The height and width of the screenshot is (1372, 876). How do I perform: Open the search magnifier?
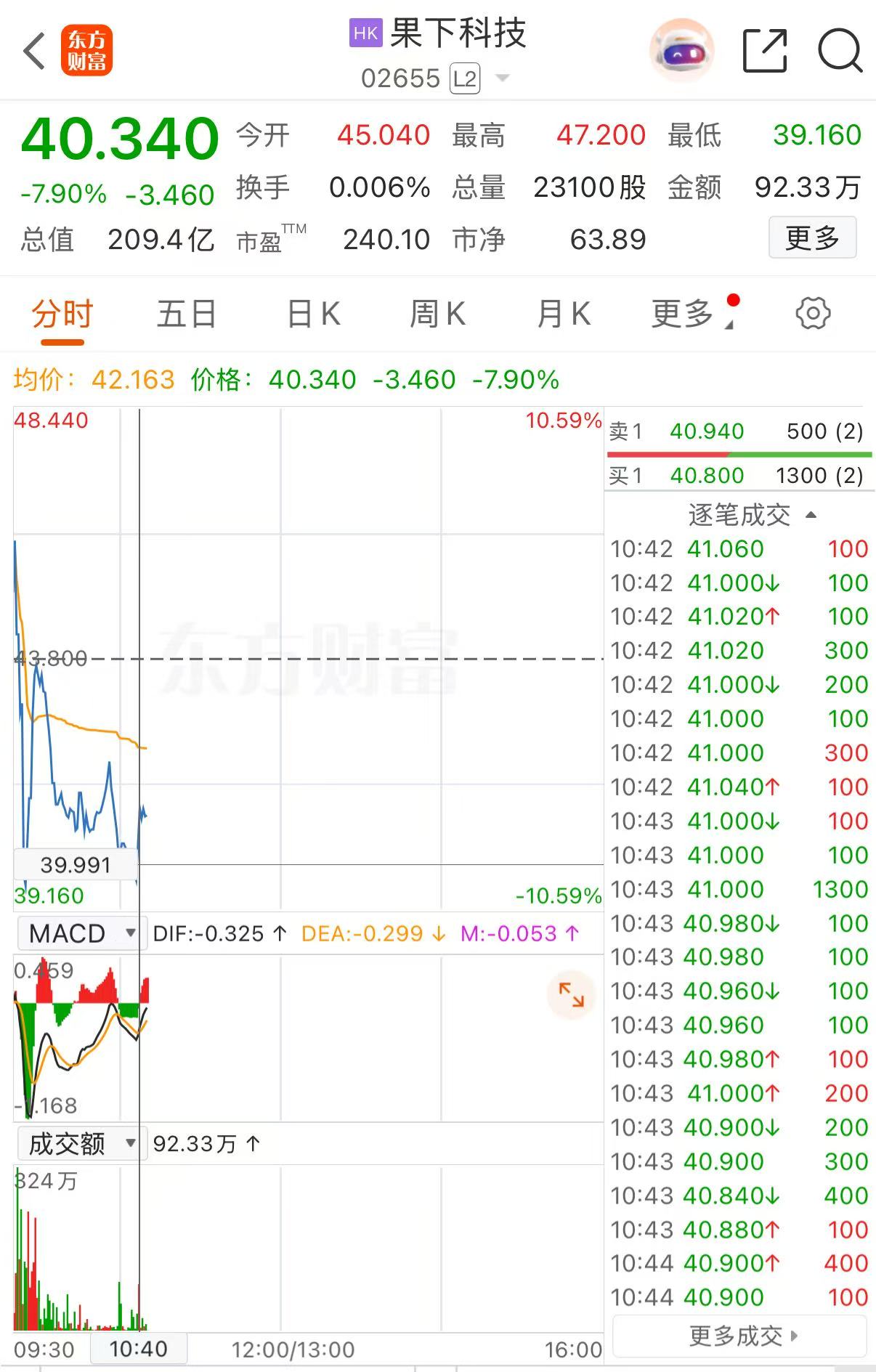point(840,52)
